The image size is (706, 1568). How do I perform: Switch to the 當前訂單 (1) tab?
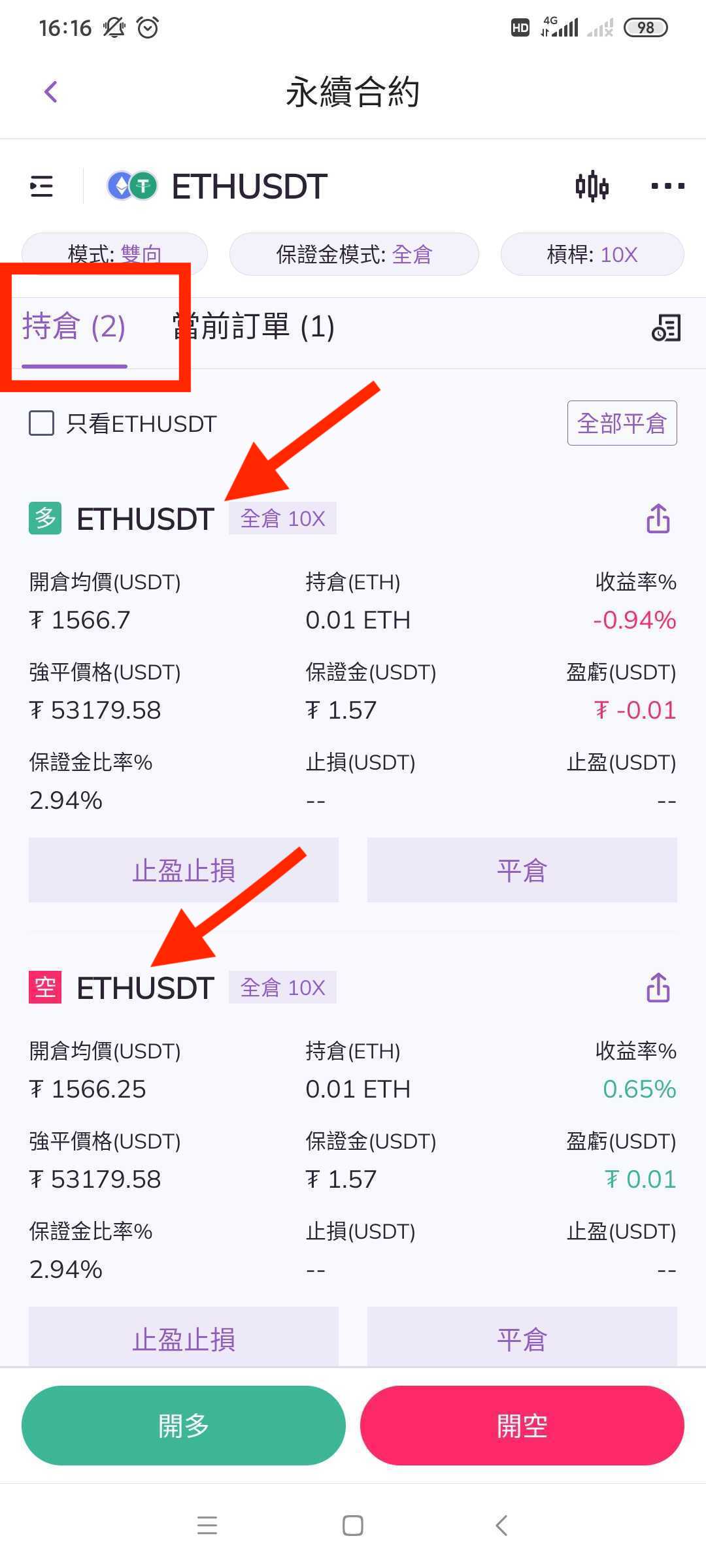254,327
